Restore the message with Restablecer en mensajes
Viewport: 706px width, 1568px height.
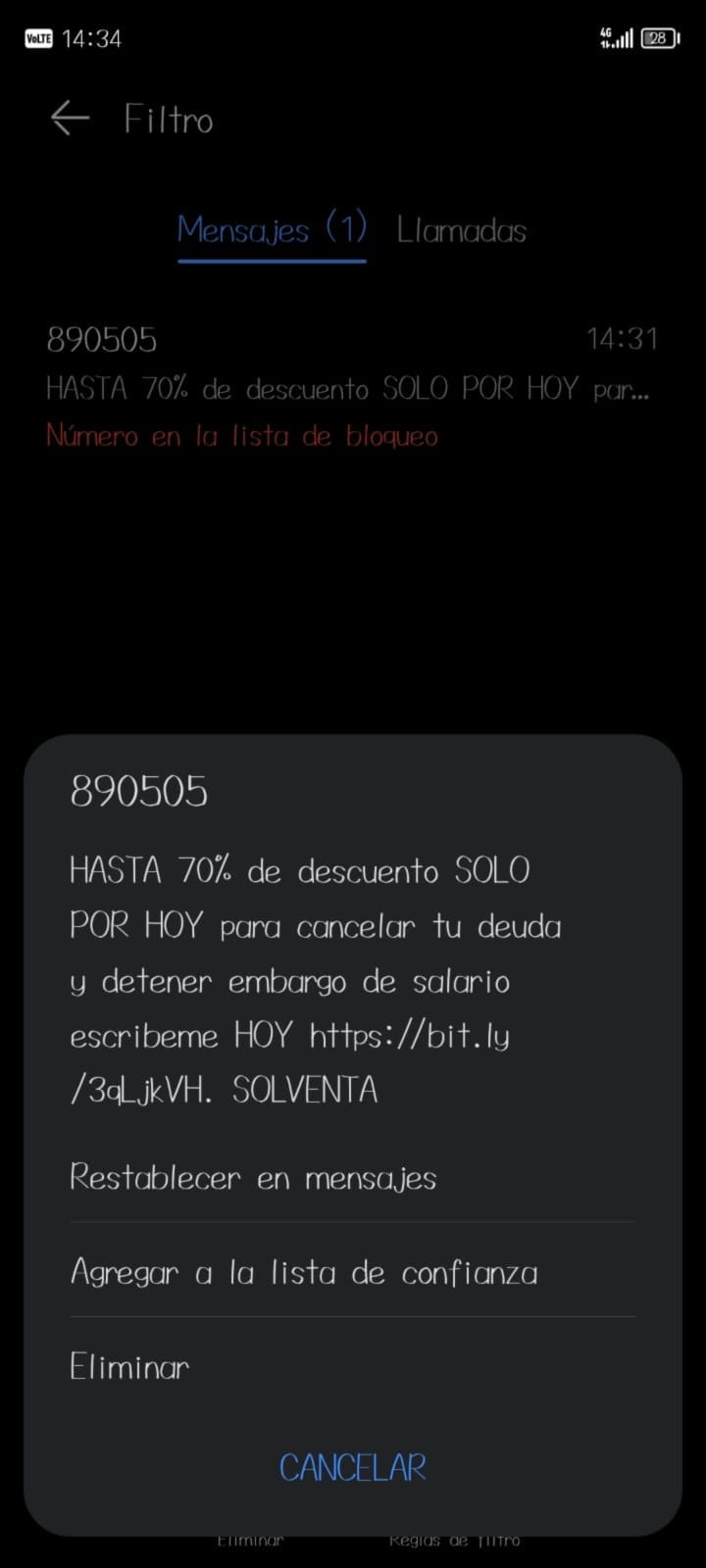253,1177
